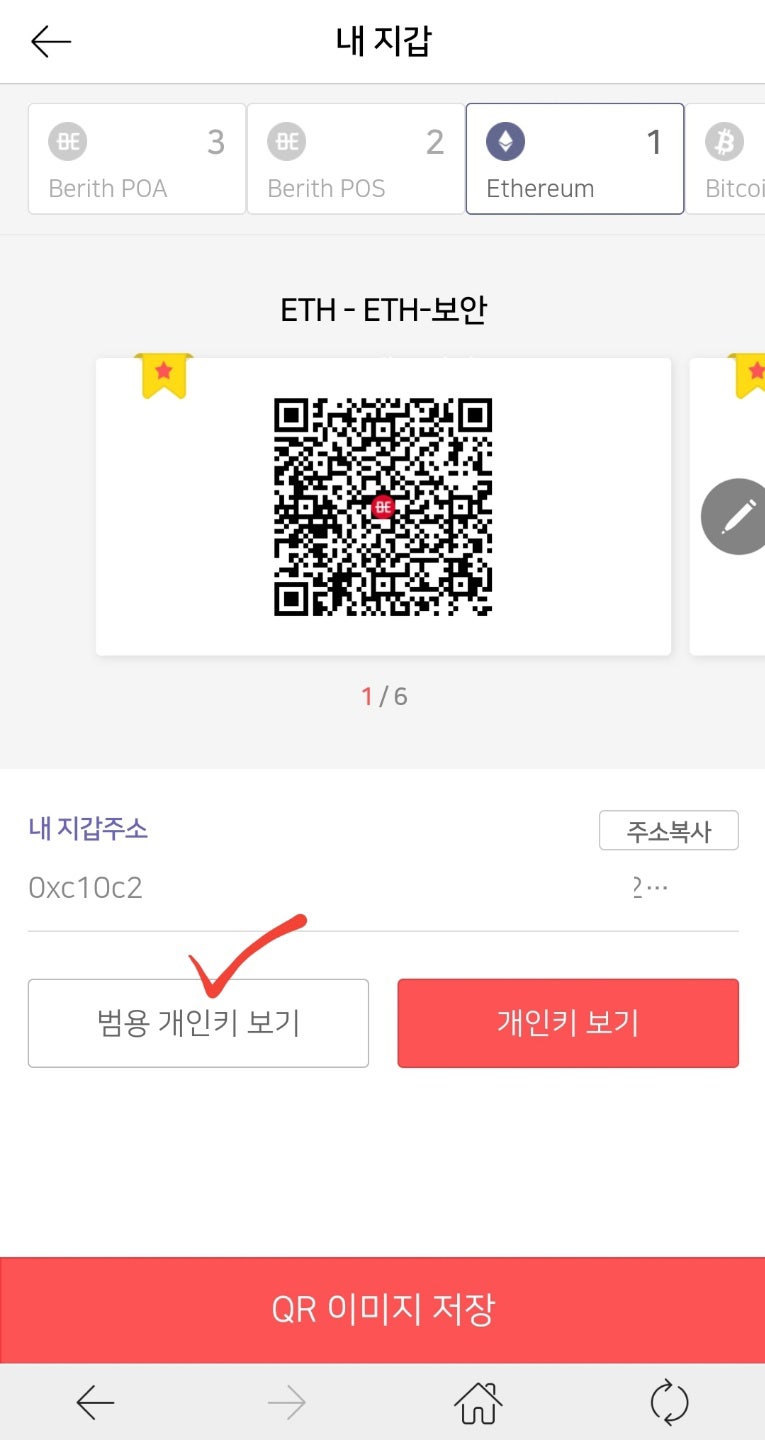Click the Berith POA coin icon

point(67,141)
